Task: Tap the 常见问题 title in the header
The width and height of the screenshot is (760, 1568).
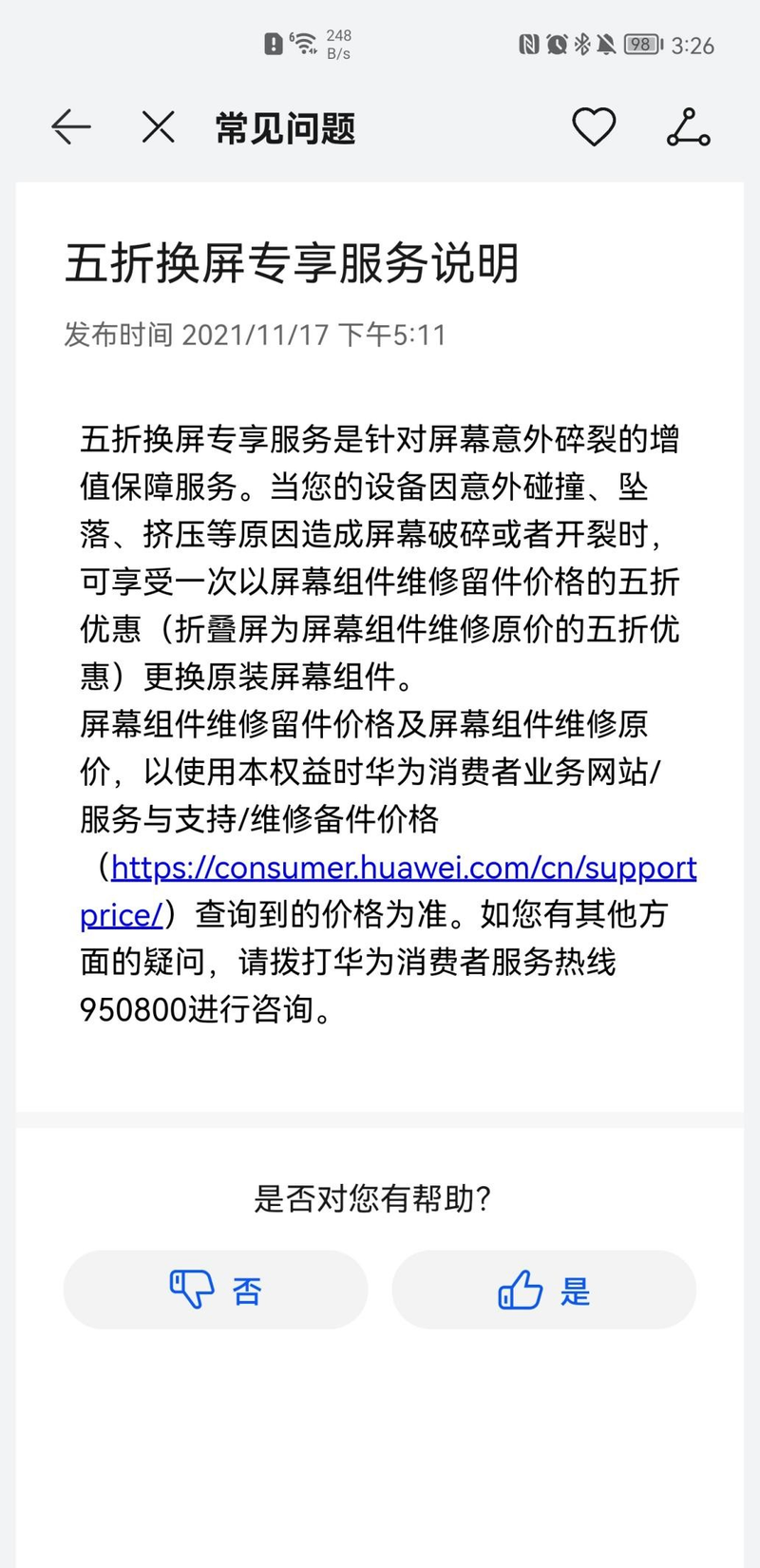Action: (x=283, y=127)
